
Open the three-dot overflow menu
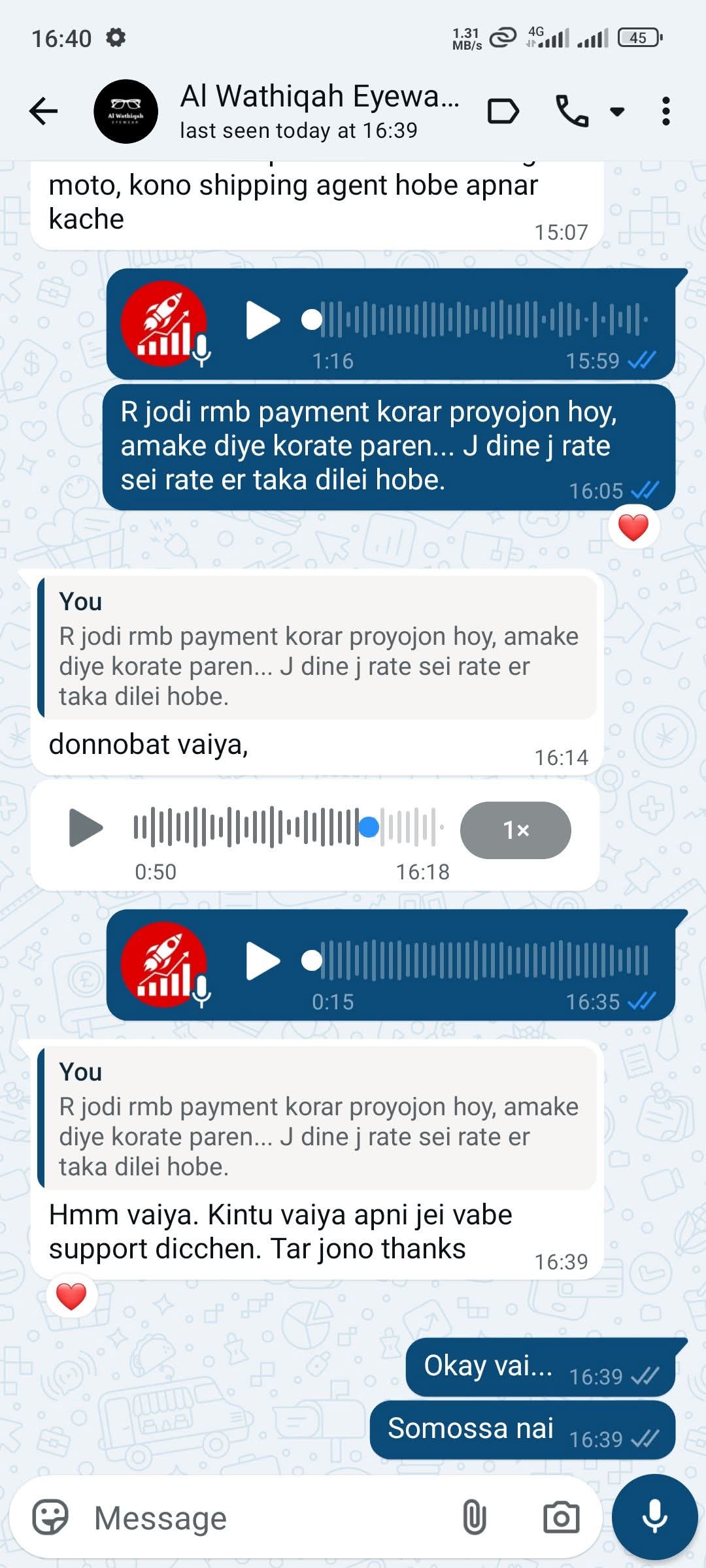point(665,111)
